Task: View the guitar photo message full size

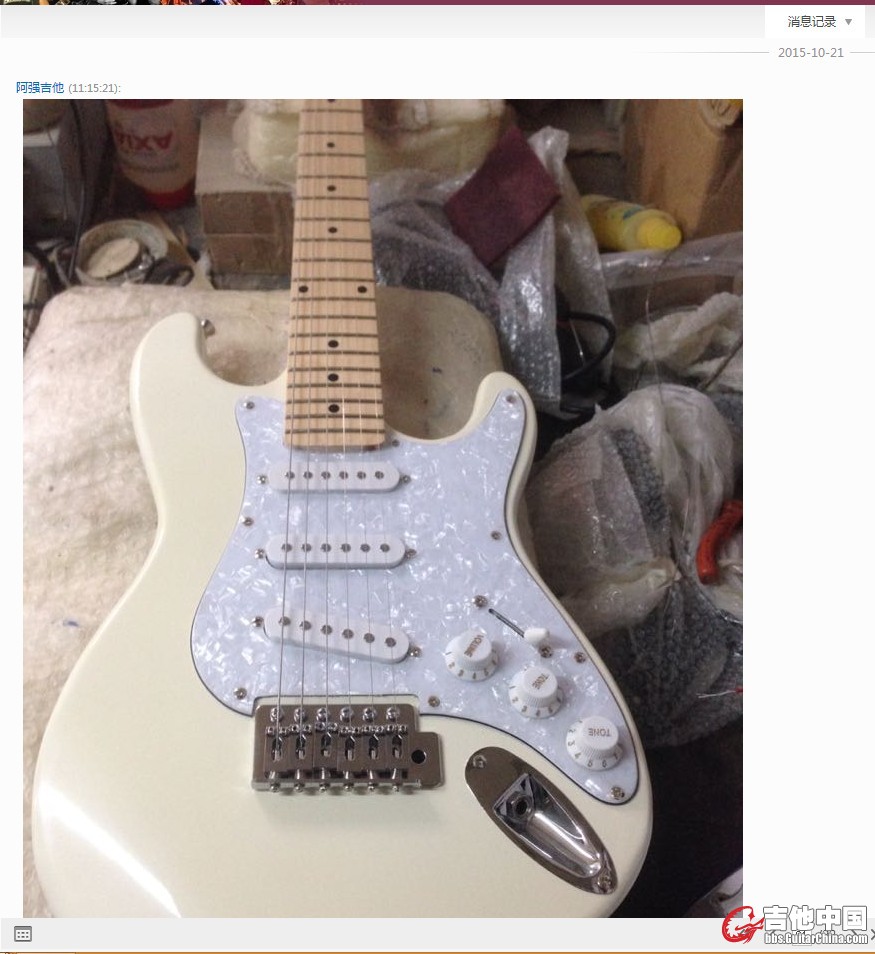Action: point(382,507)
